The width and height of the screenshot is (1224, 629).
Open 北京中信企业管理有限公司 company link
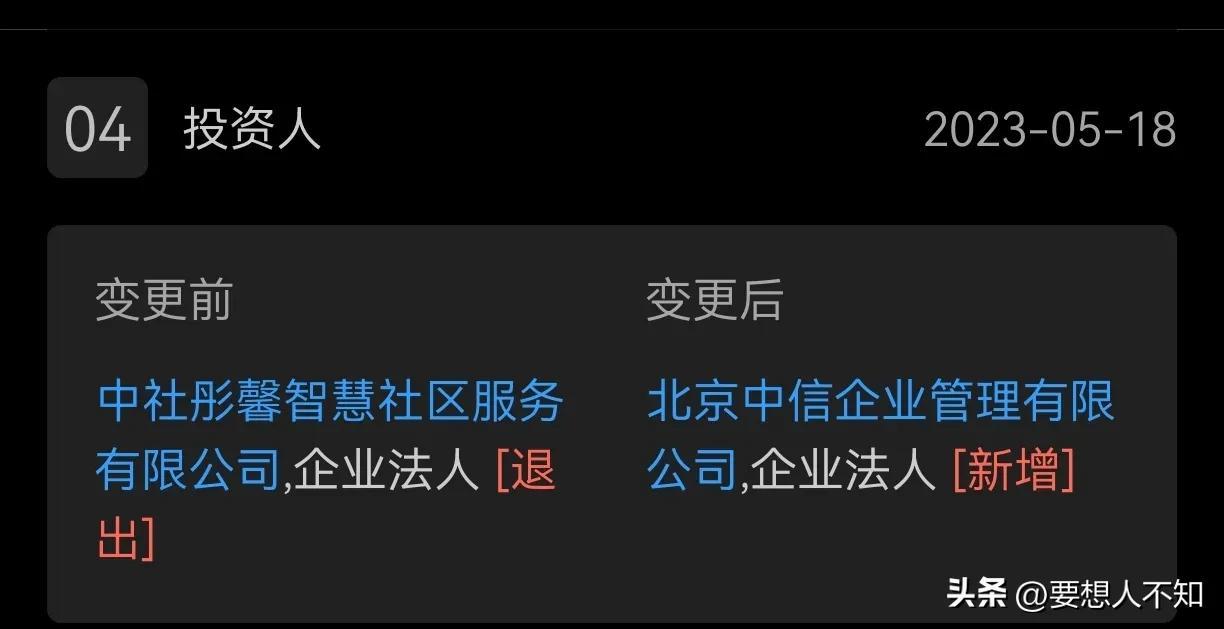click(880, 402)
